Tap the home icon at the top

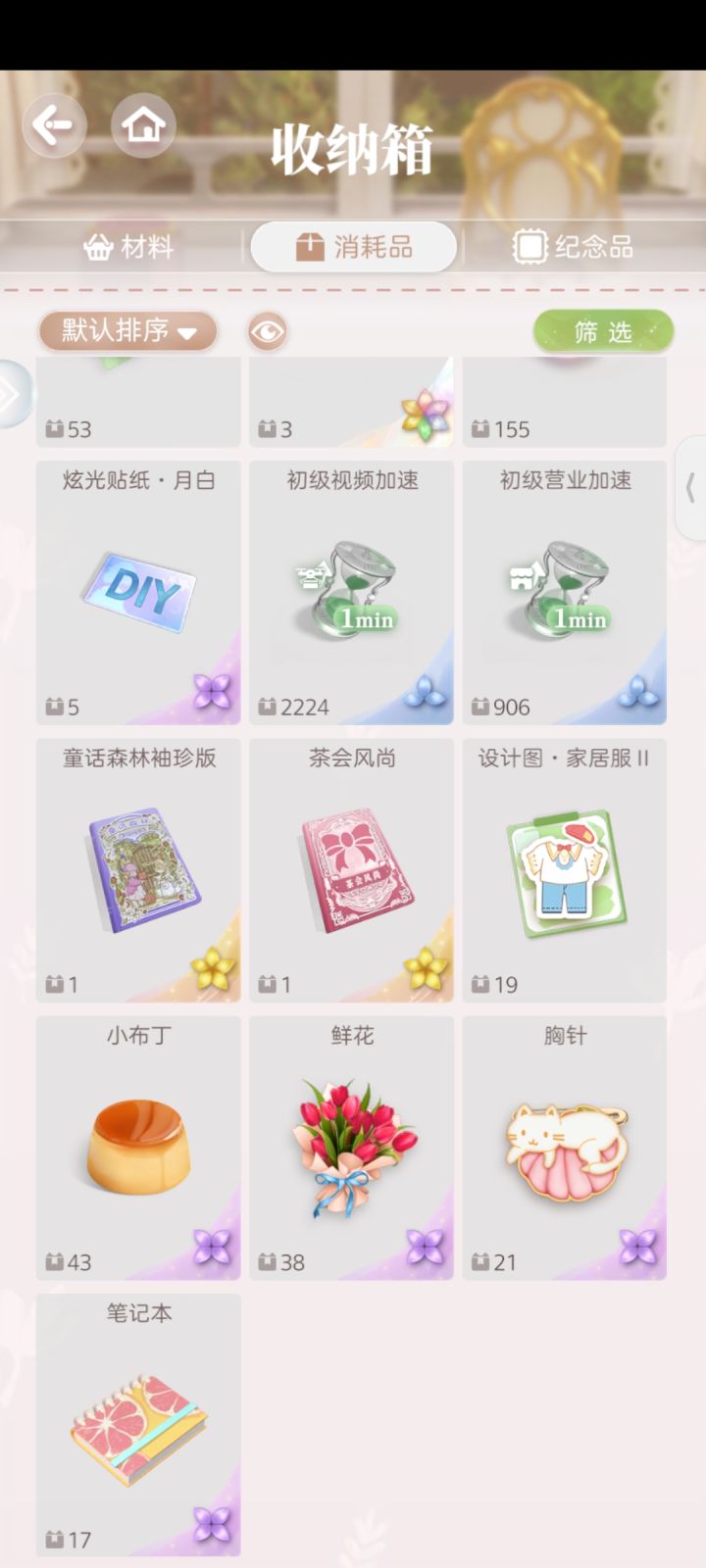tap(143, 125)
